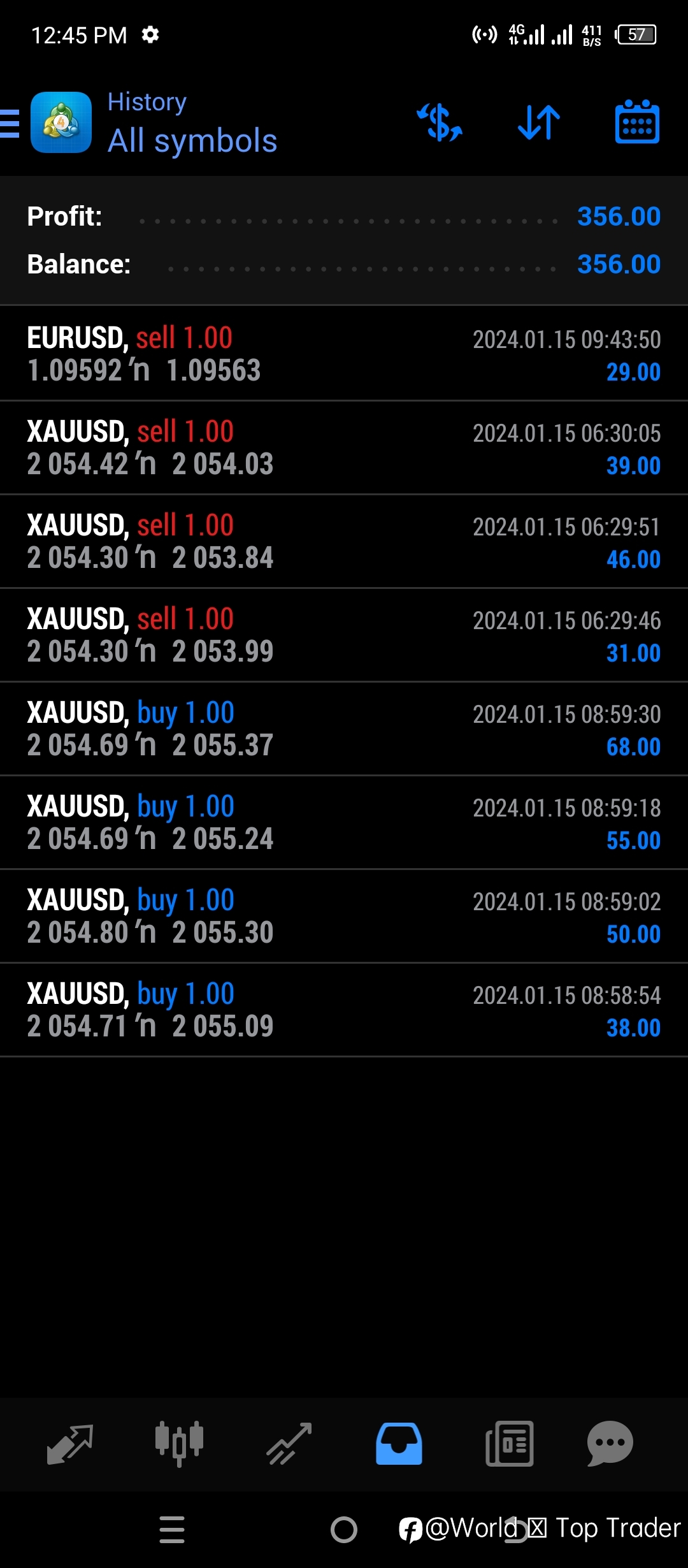Open the system recent apps button

[172, 1529]
